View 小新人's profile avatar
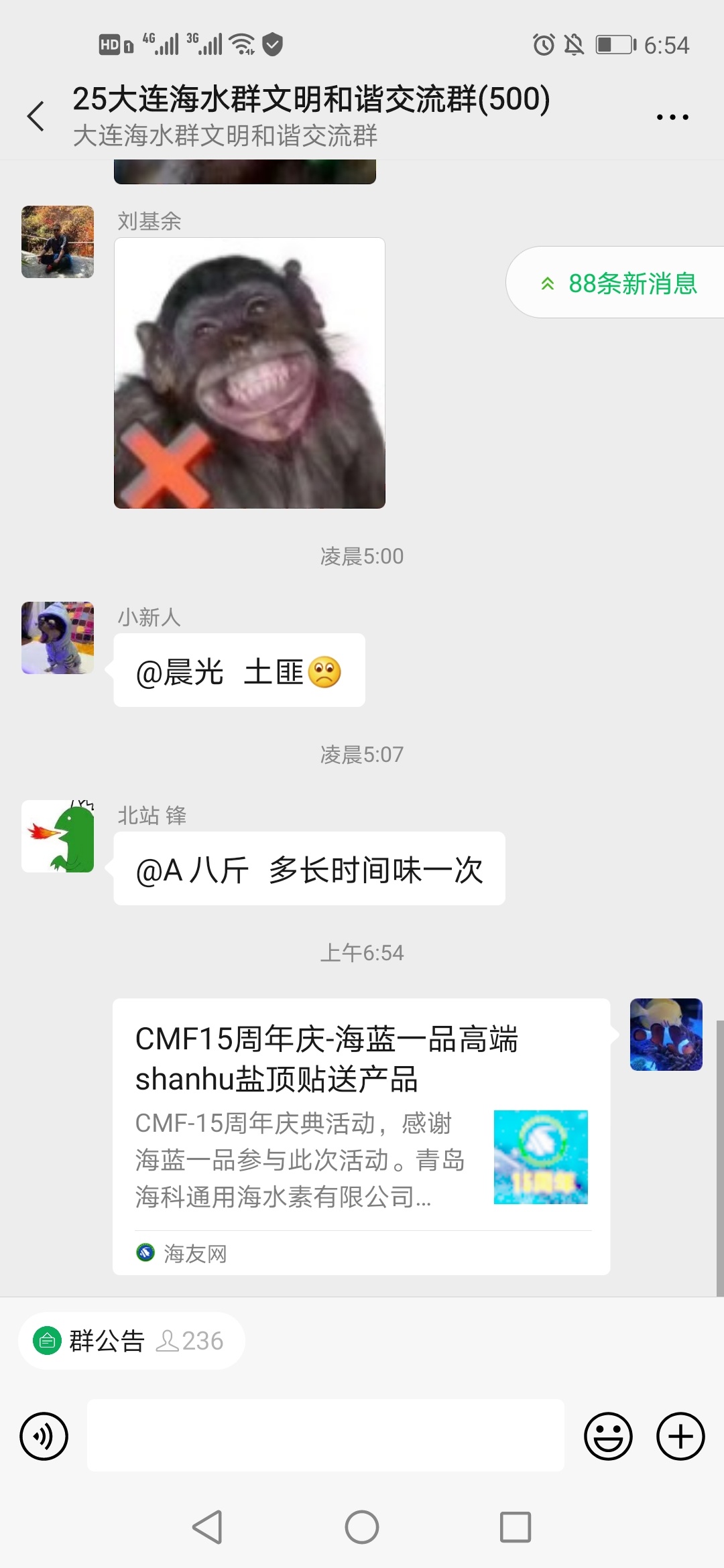The height and width of the screenshot is (1568, 724). click(x=58, y=638)
